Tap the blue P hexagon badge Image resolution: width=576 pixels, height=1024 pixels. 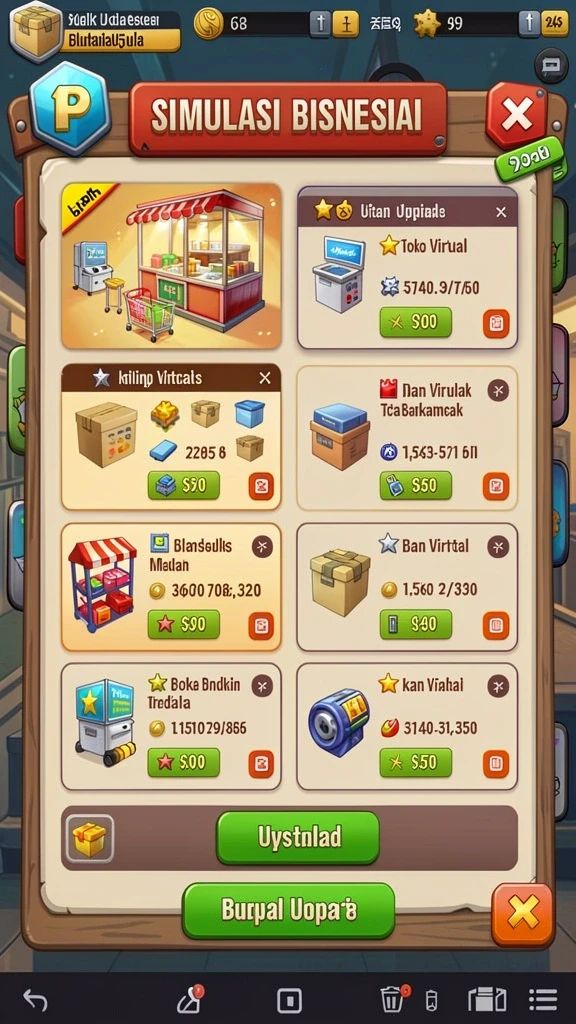pyautogui.click(x=70, y=108)
